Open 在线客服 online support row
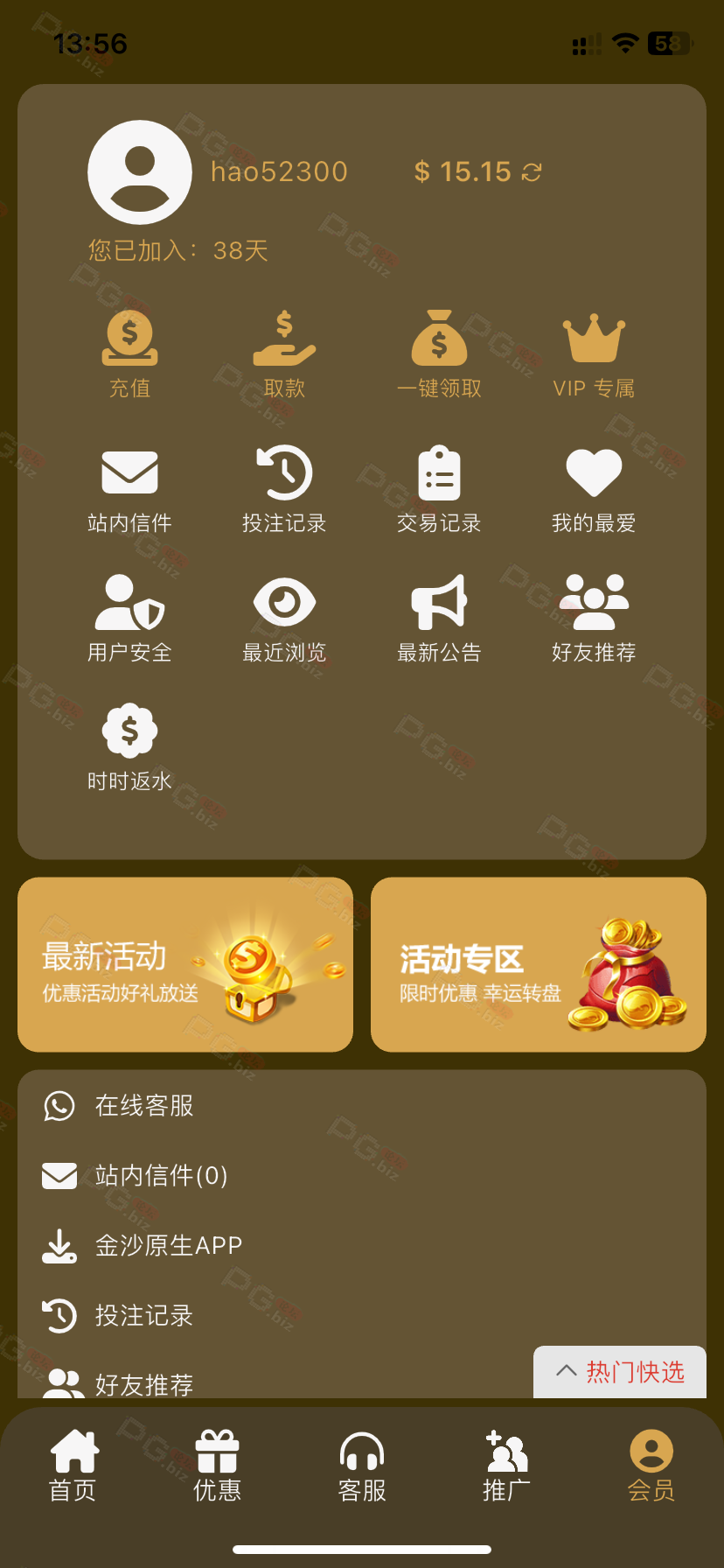 [x=362, y=1106]
